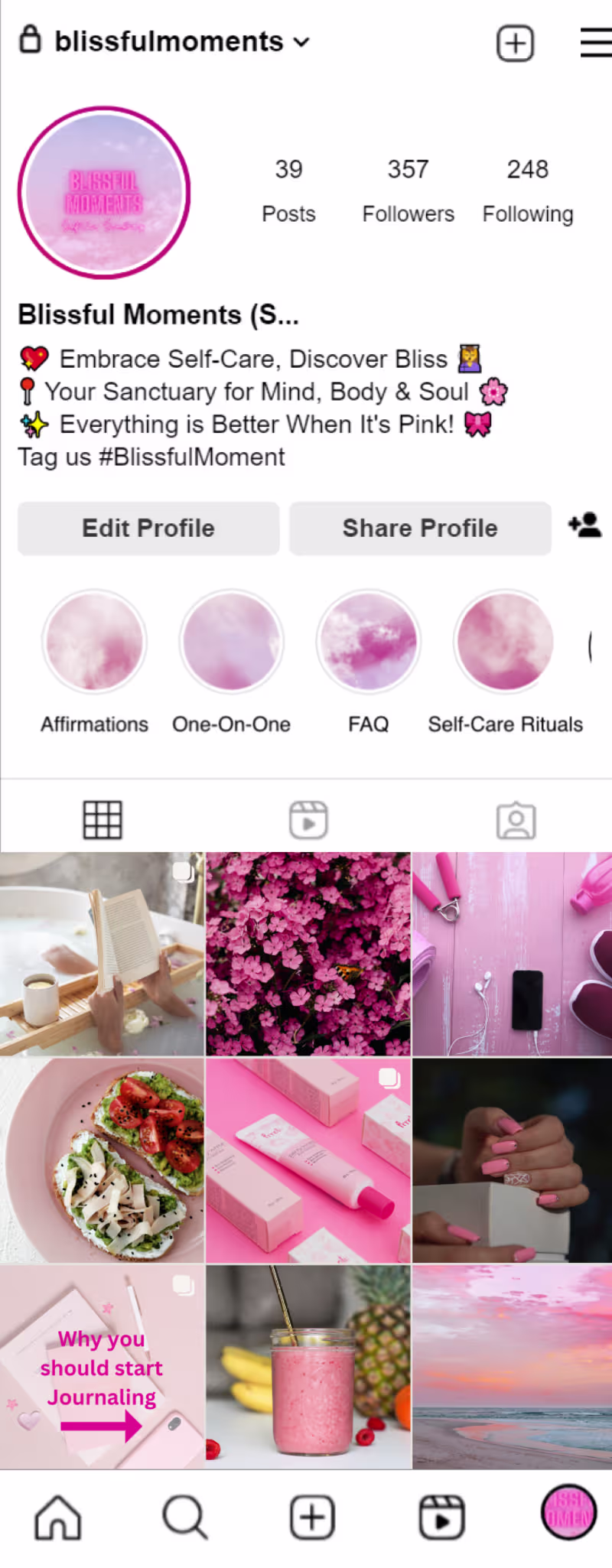Viewport: 612px width, 1568px height.
Task: Switch to the Reels tab on the profile
Action: tap(308, 820)
